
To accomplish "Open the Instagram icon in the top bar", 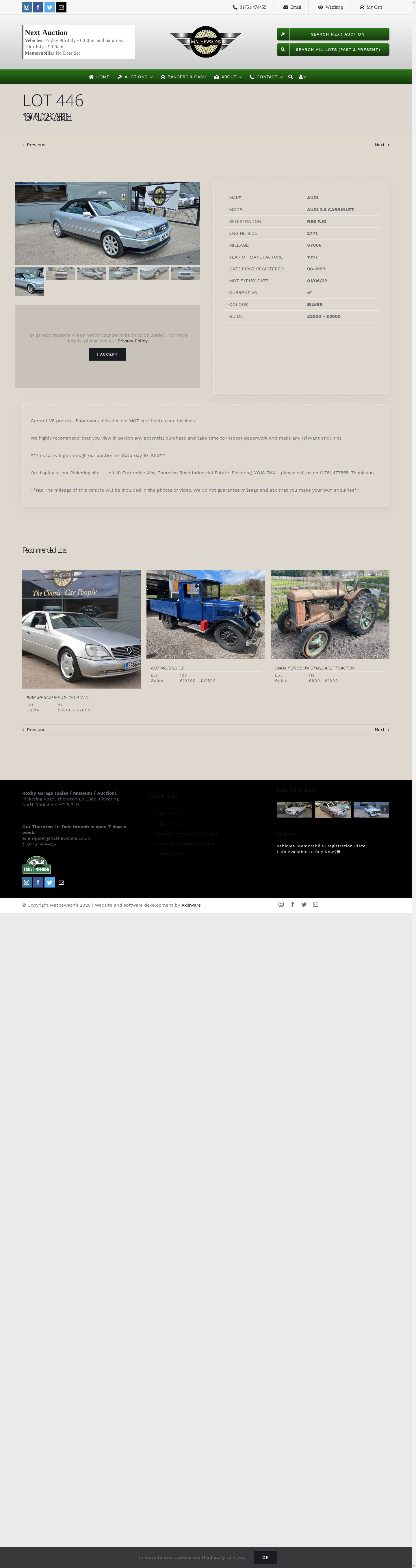I will [x=27, y=7].
